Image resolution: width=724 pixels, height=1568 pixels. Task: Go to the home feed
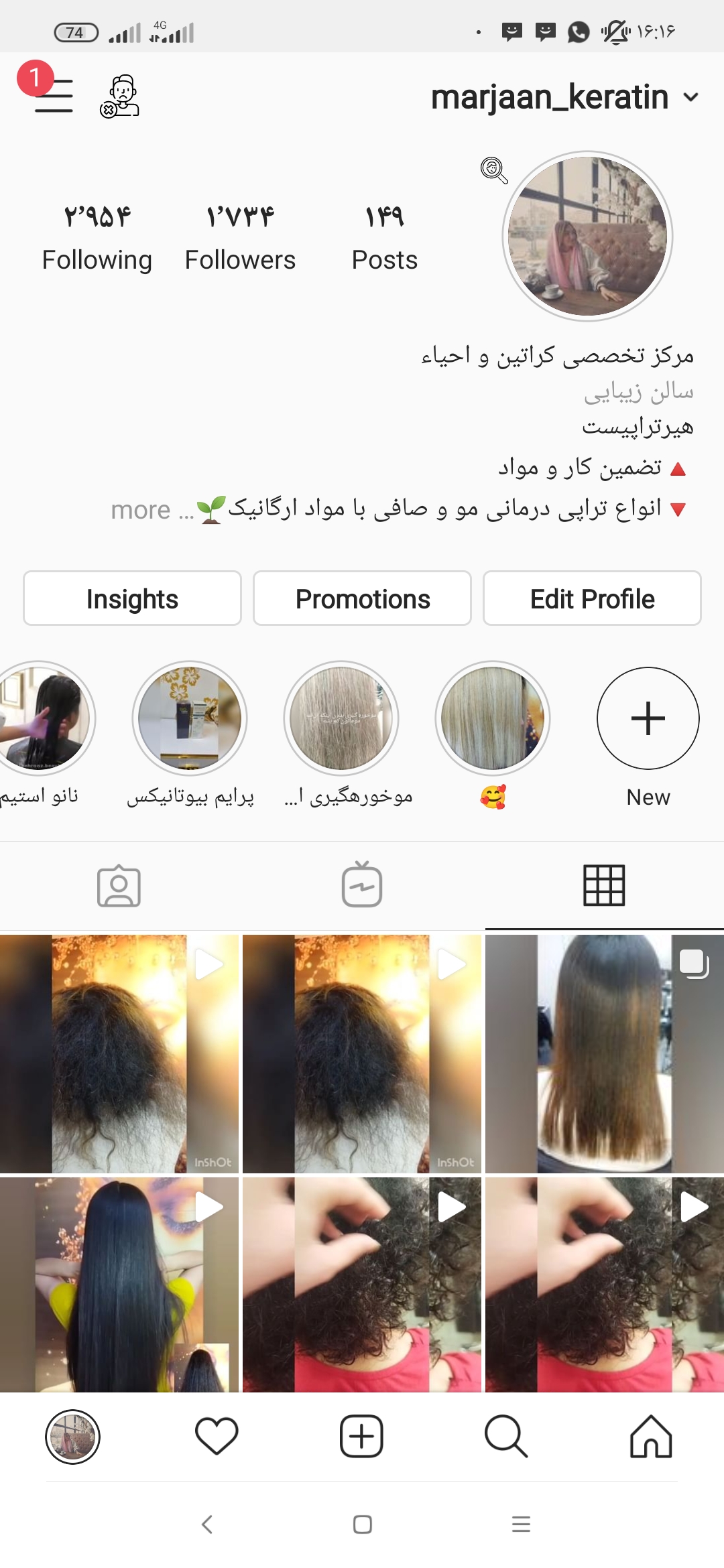click(650, 1436)
